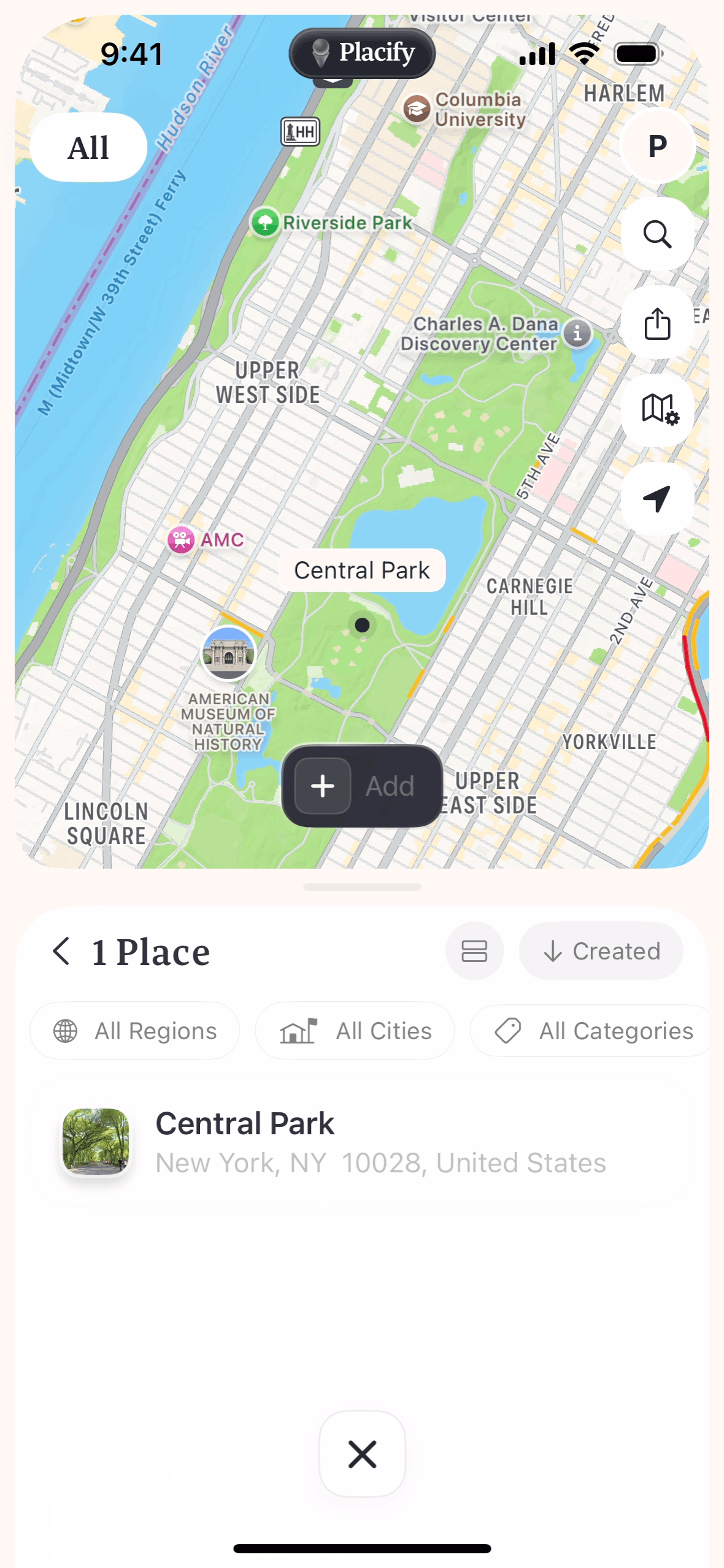Tap the All filter chip on map

88,147
